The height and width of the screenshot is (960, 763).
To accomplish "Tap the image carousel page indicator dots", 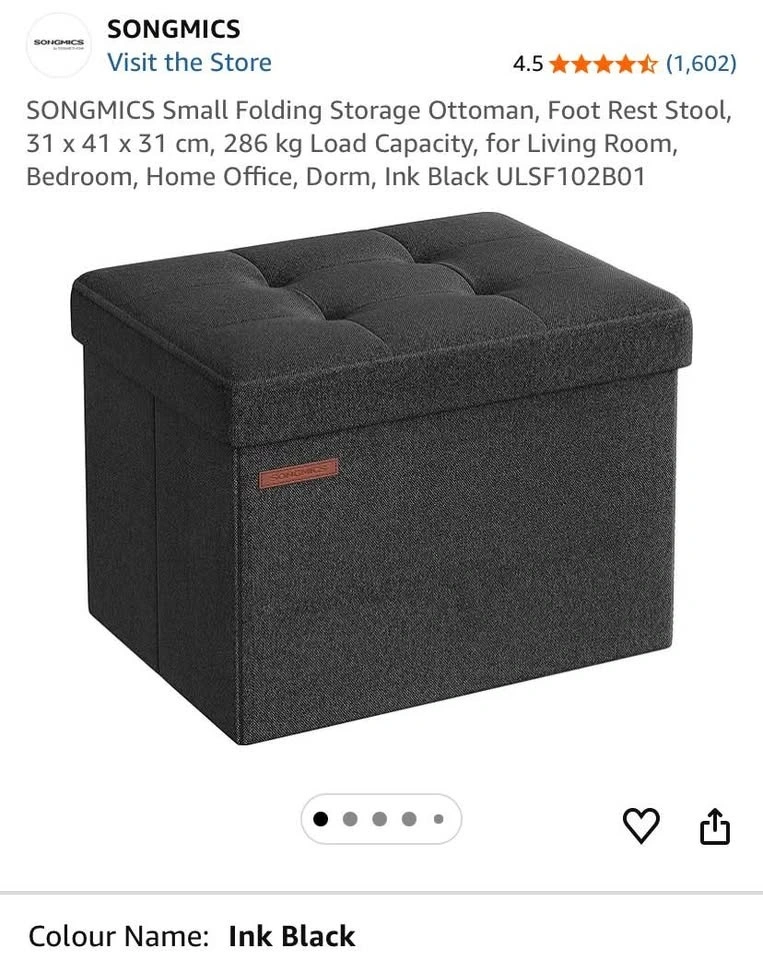I will (x=380, y=819).
